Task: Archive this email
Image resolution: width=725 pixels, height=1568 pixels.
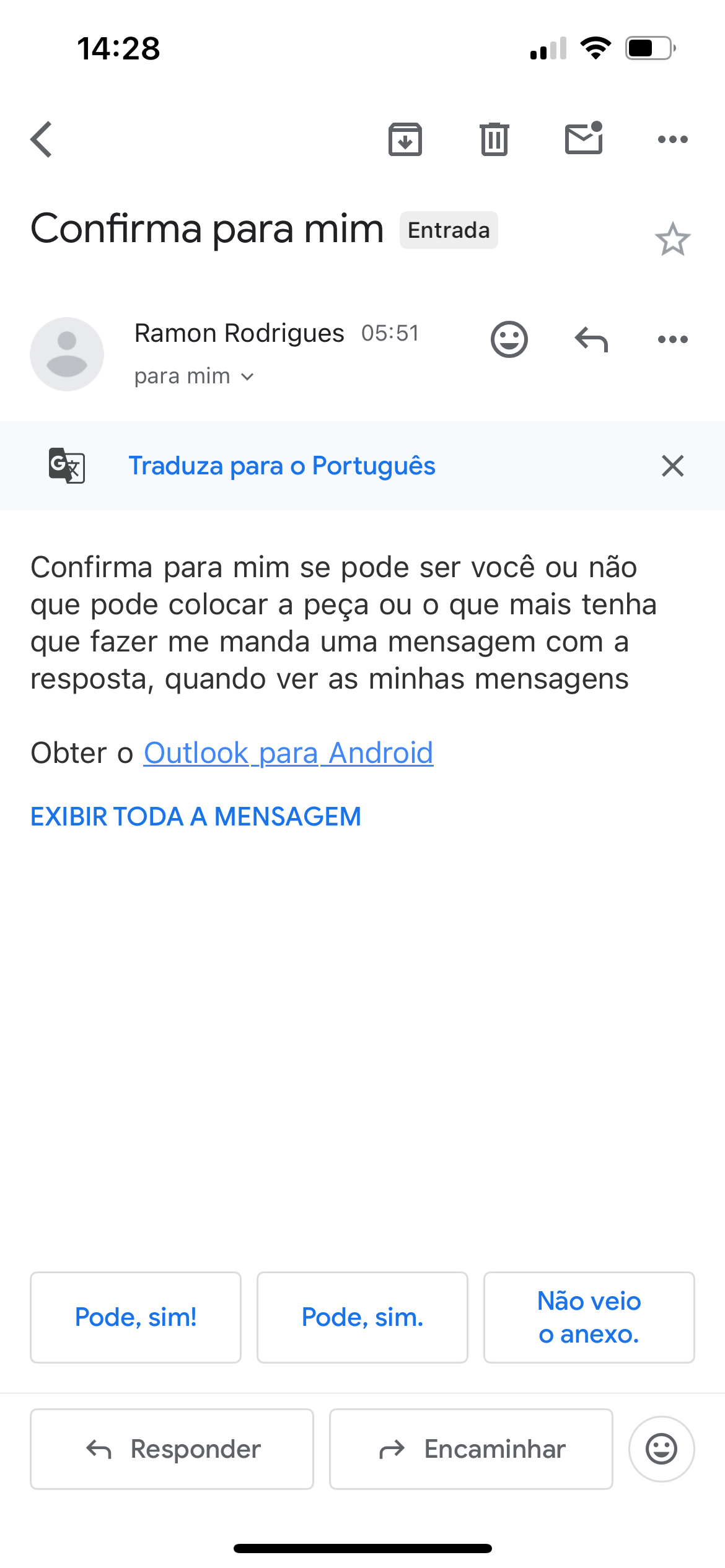Action: click(x=405, y=139)
